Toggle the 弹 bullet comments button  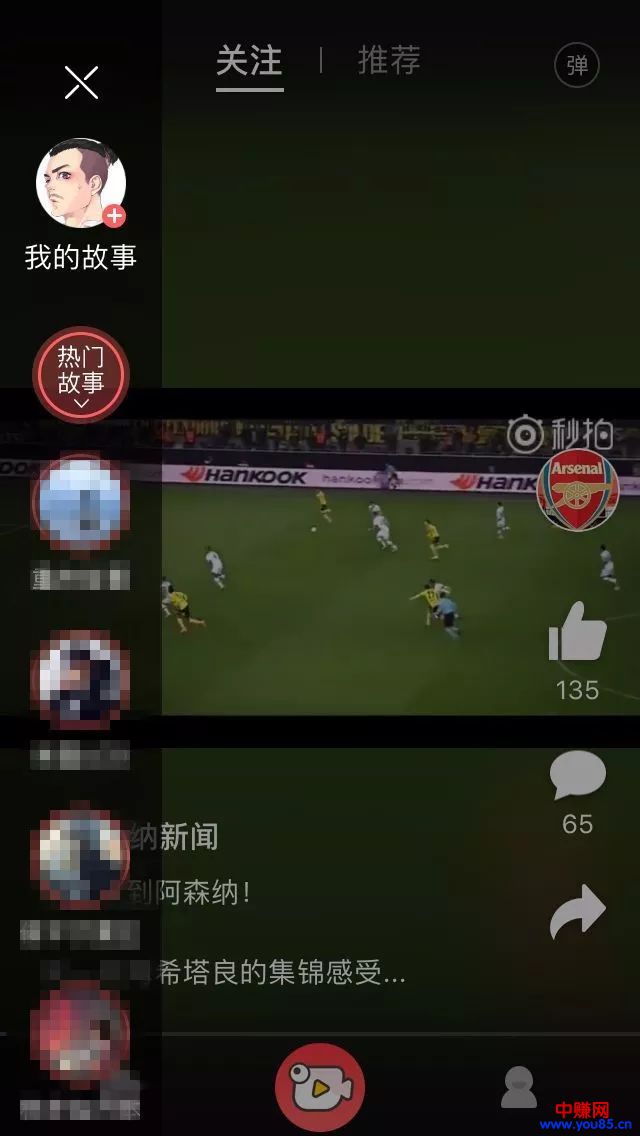577,66
